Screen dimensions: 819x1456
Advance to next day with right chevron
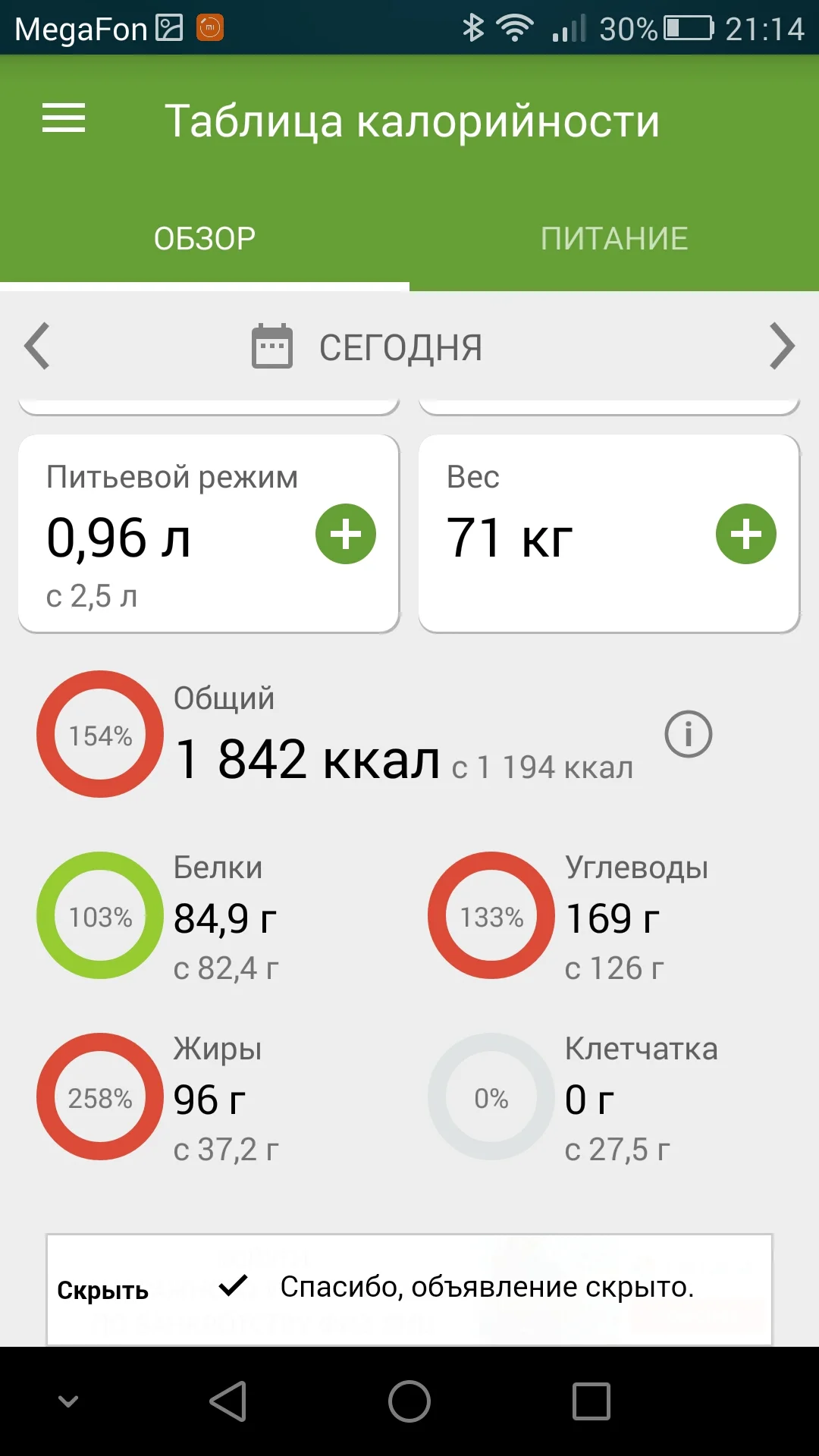(783, 347)
